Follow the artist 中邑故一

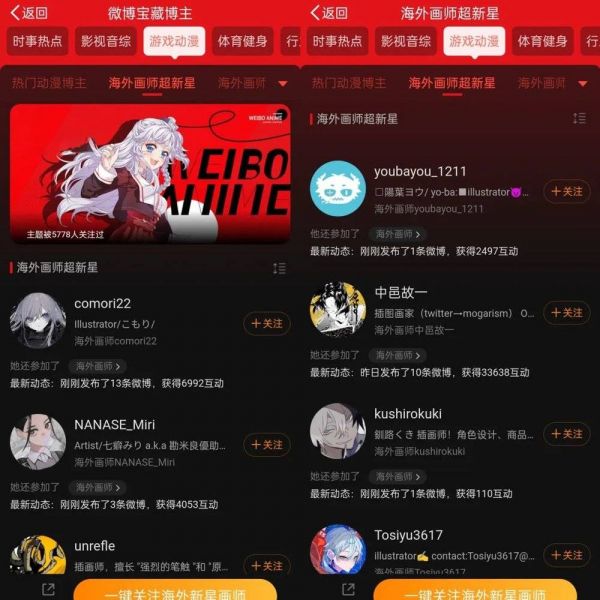567,313
